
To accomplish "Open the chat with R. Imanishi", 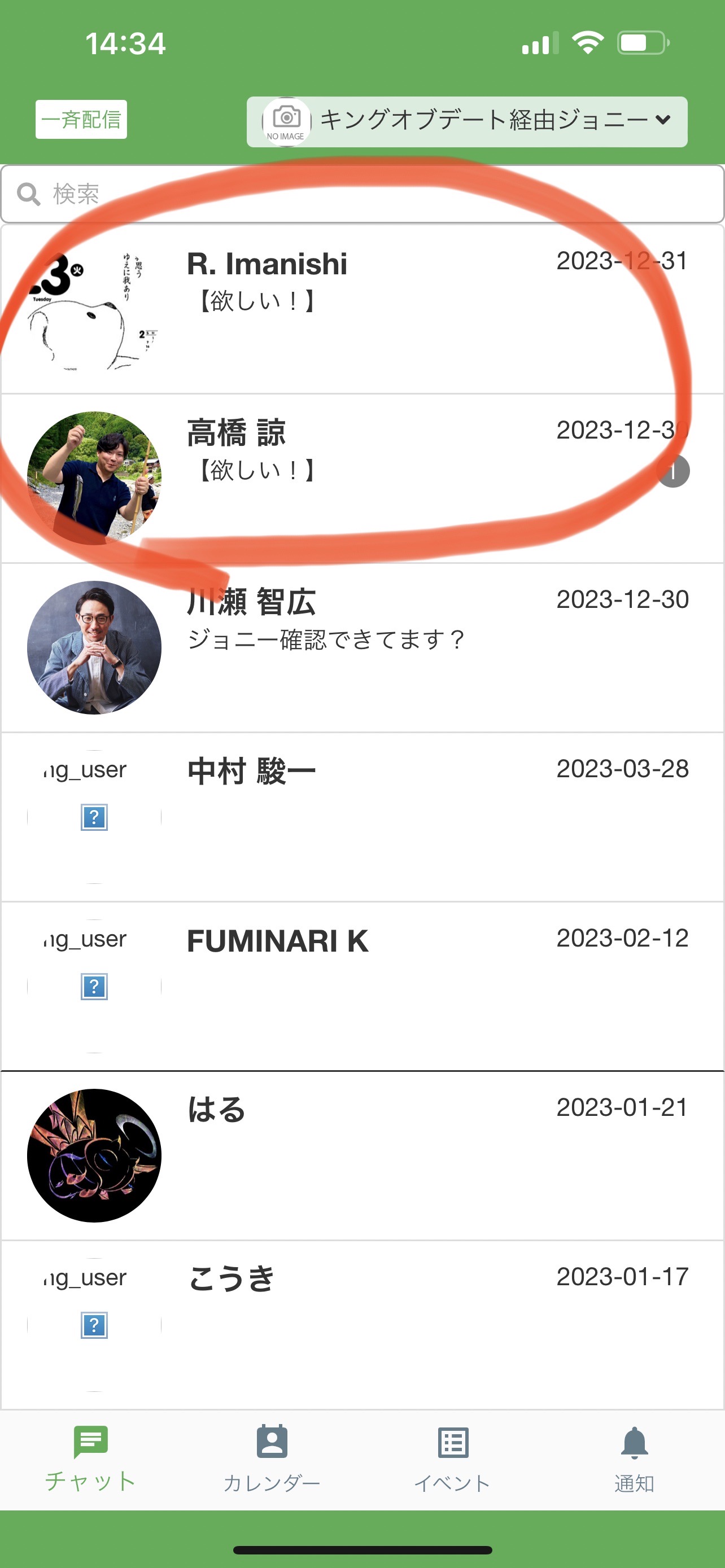I will click(362, 310).
